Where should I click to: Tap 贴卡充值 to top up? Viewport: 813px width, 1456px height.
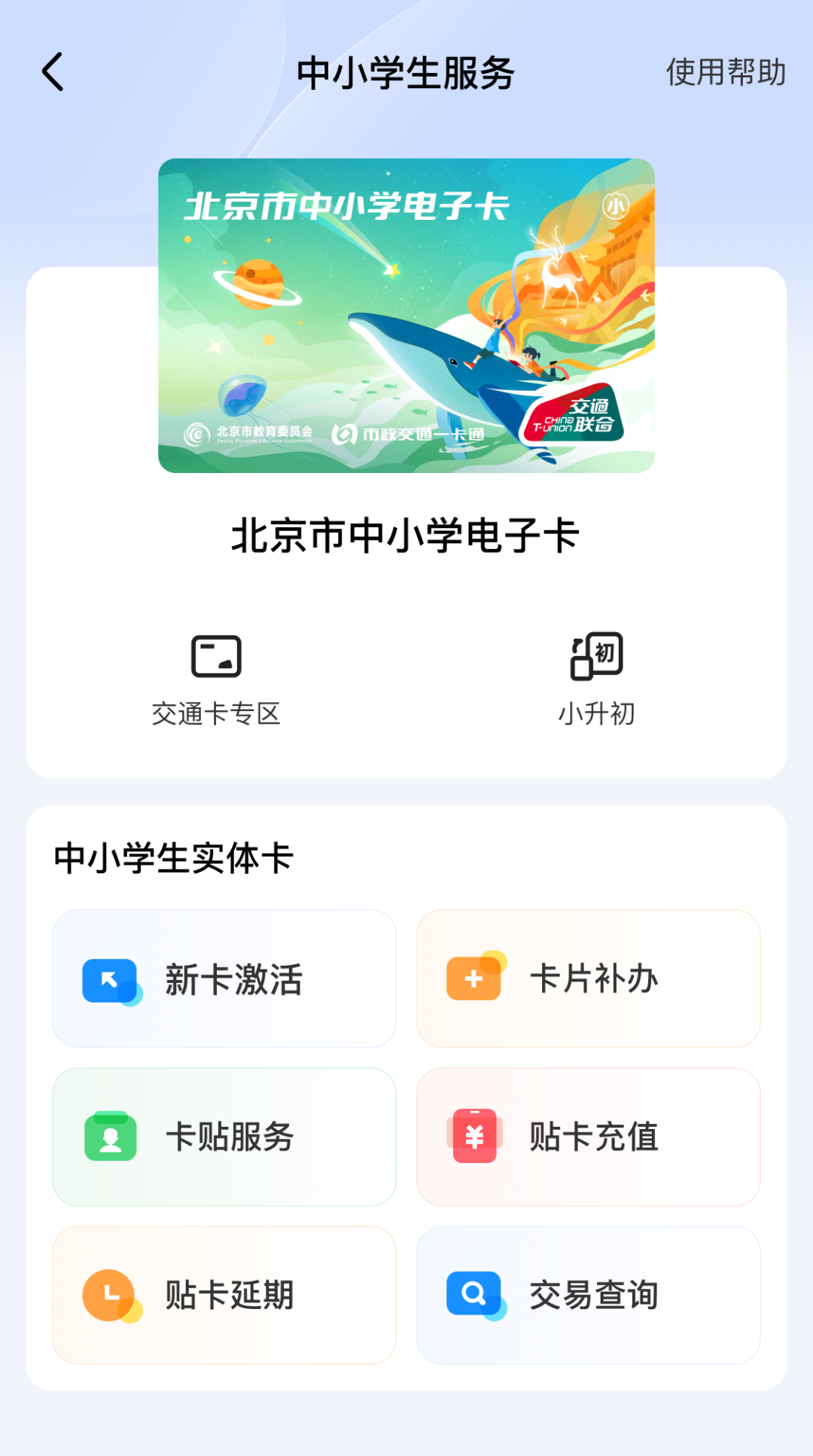(588, 1137)
